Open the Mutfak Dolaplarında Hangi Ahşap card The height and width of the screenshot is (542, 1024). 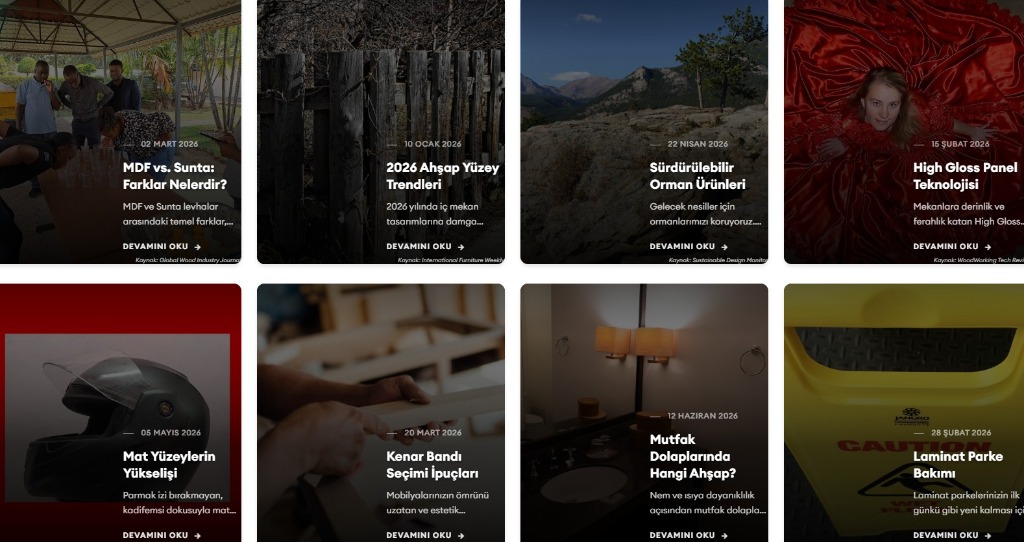click(692, 456)
